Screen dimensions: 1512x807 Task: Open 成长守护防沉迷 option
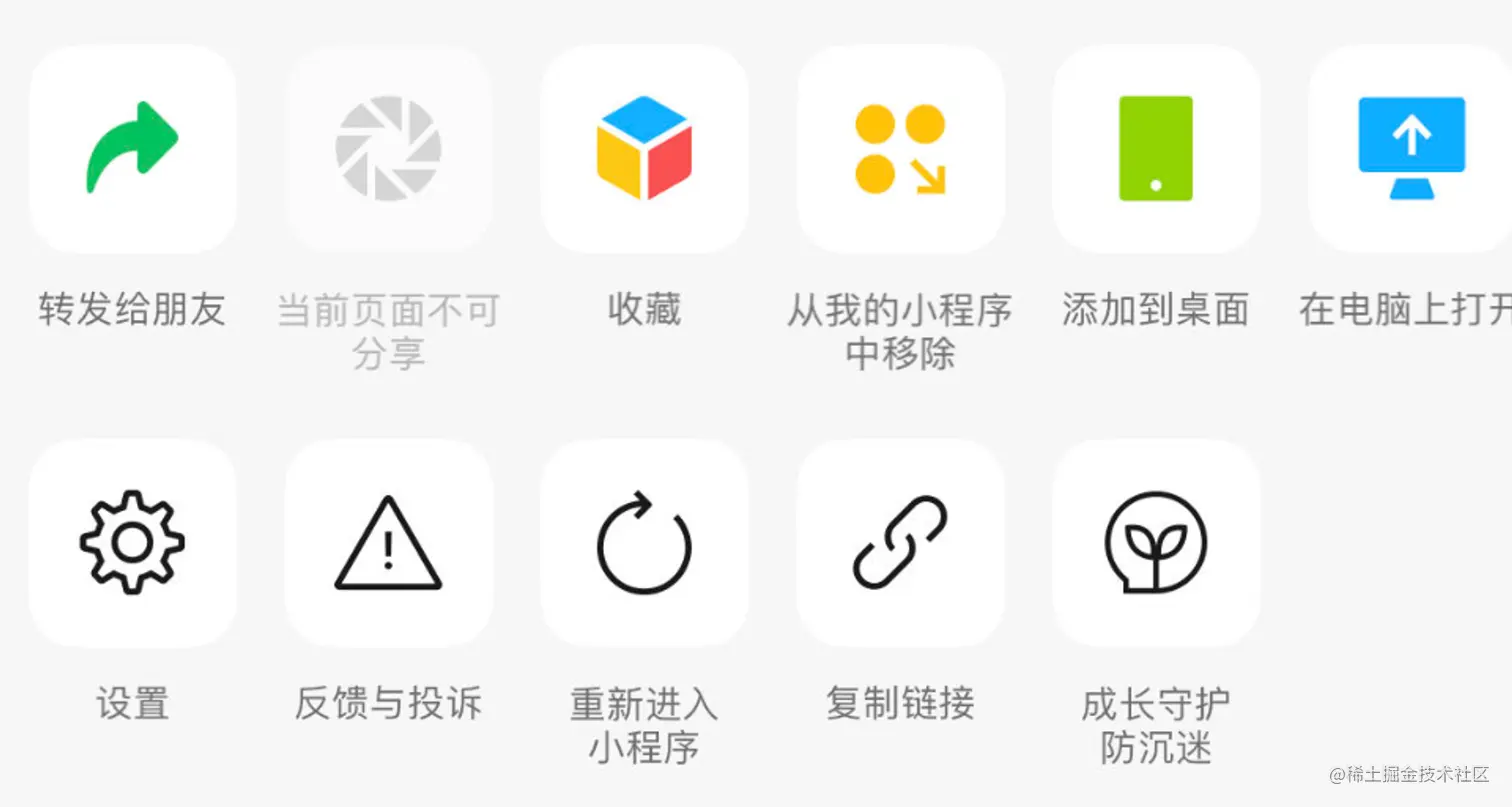[1156, 543]
